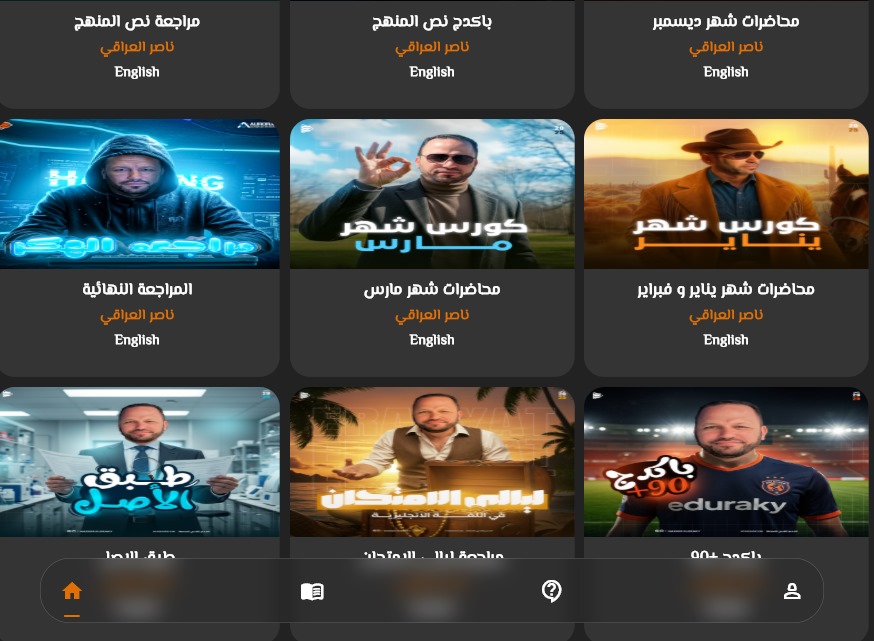Open the باكدج نص المنهج course card
This screenshot has height=641, width=874.
(x=432, y=45)
